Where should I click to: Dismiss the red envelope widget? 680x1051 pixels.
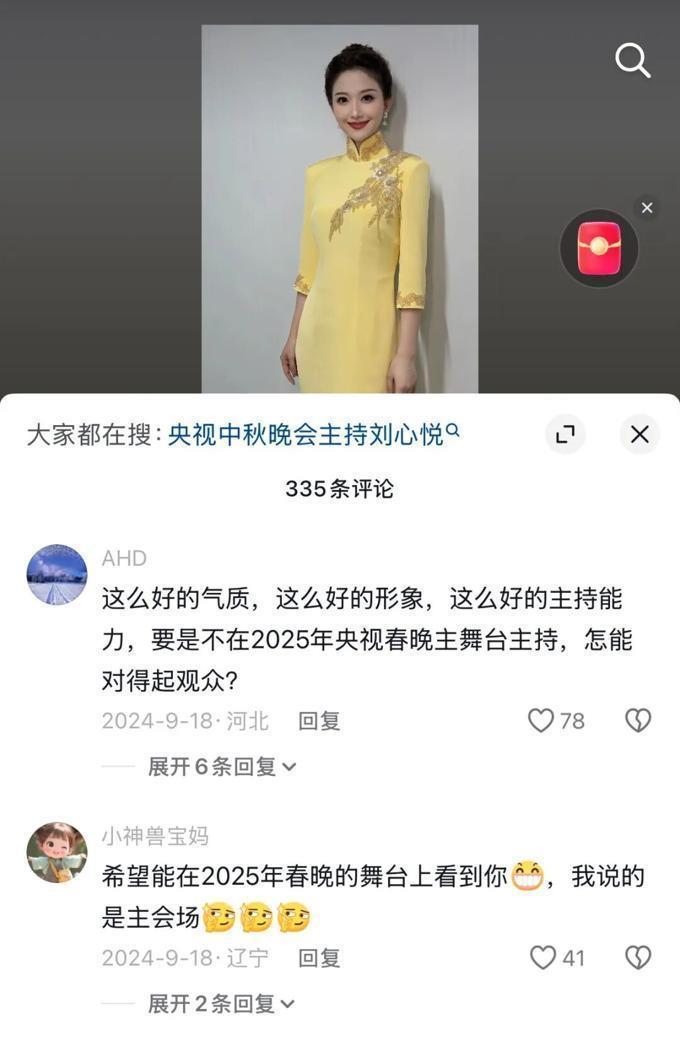point(647,208)
